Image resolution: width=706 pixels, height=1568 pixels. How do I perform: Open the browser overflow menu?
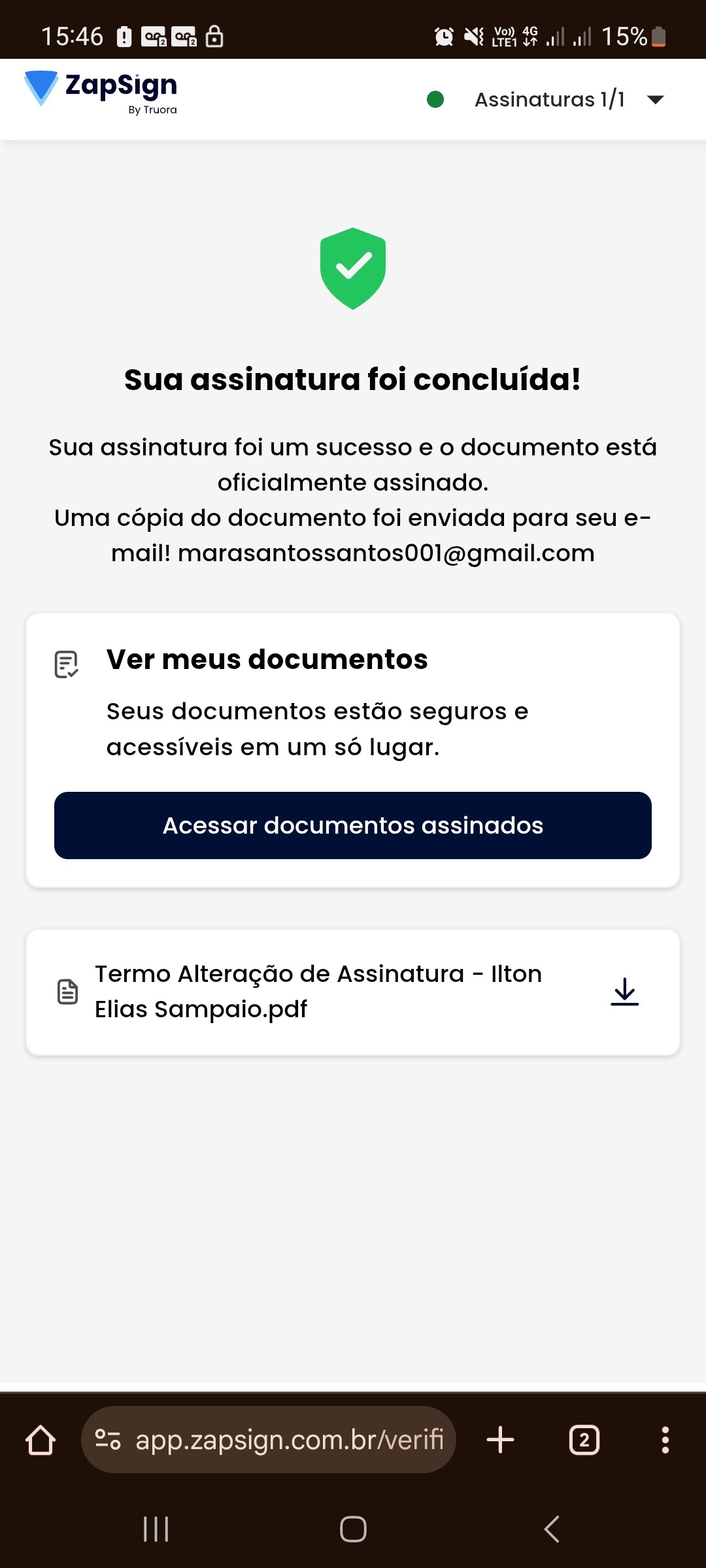pyautogui.click(x=665, y=1440)
